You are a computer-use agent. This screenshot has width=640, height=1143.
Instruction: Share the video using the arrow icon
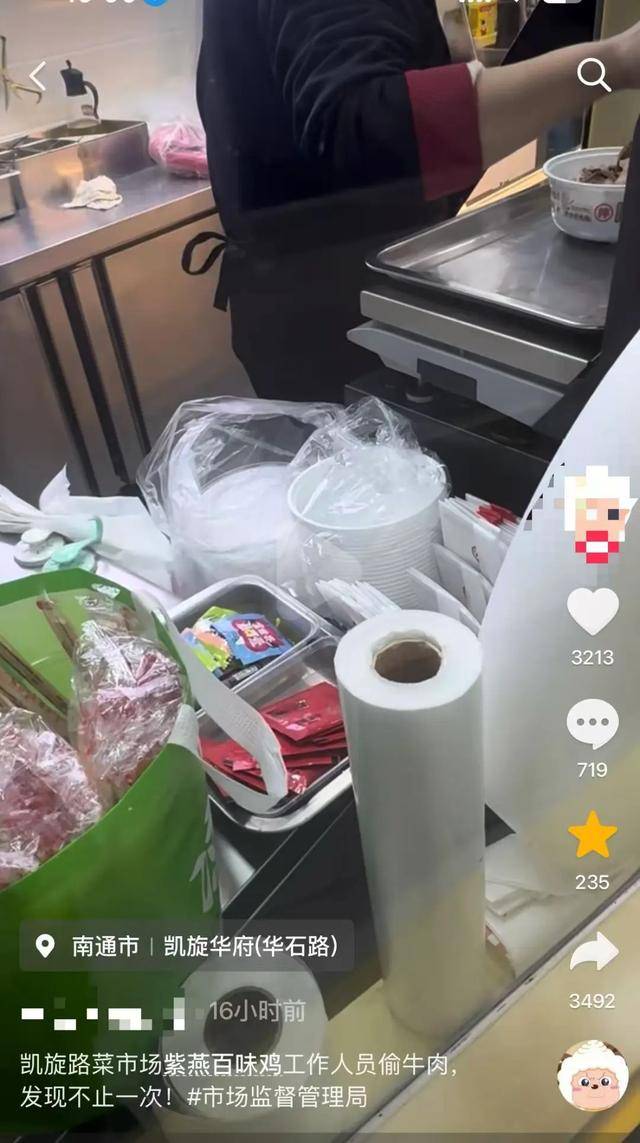(593, 951)
